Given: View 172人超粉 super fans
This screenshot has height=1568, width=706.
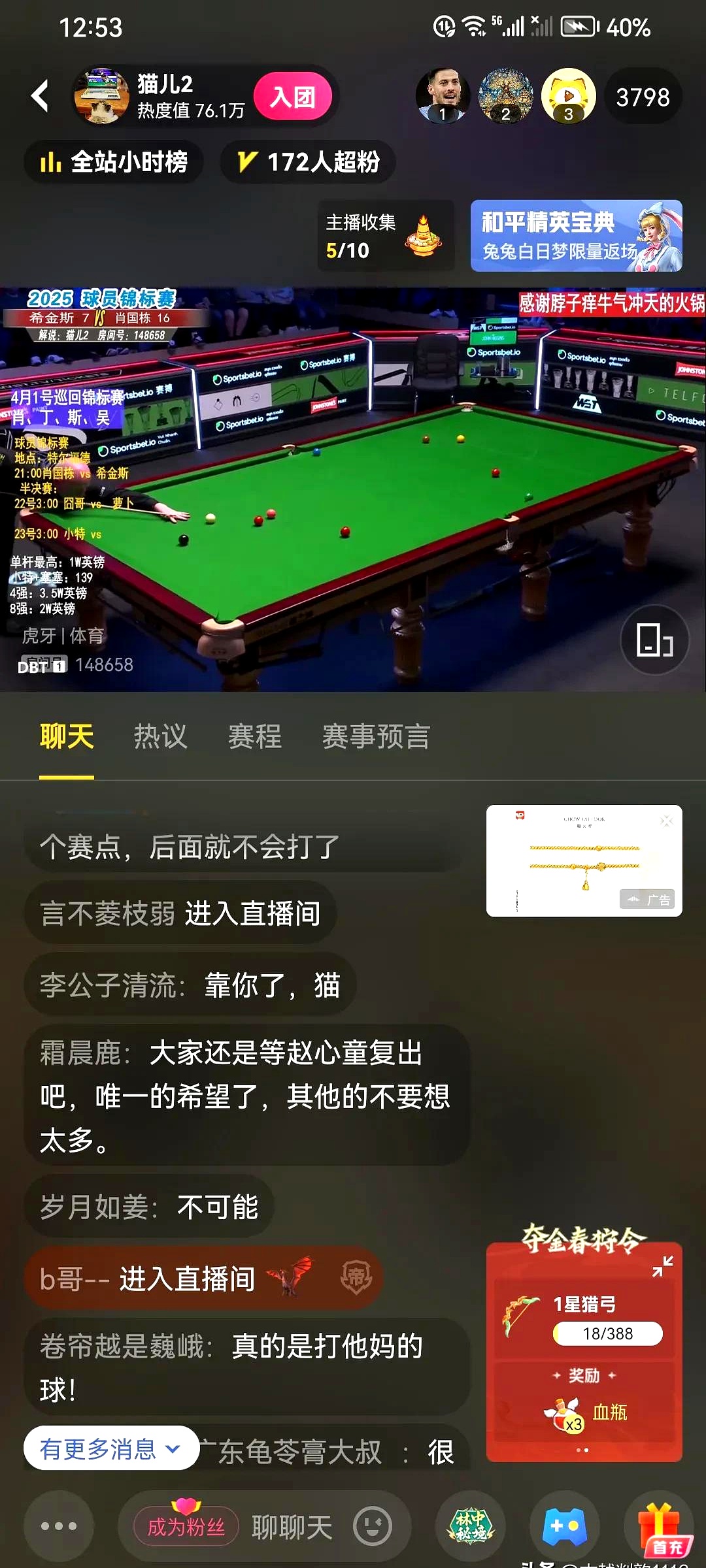Looking at the screenshot, I should [x=309, y=161].
